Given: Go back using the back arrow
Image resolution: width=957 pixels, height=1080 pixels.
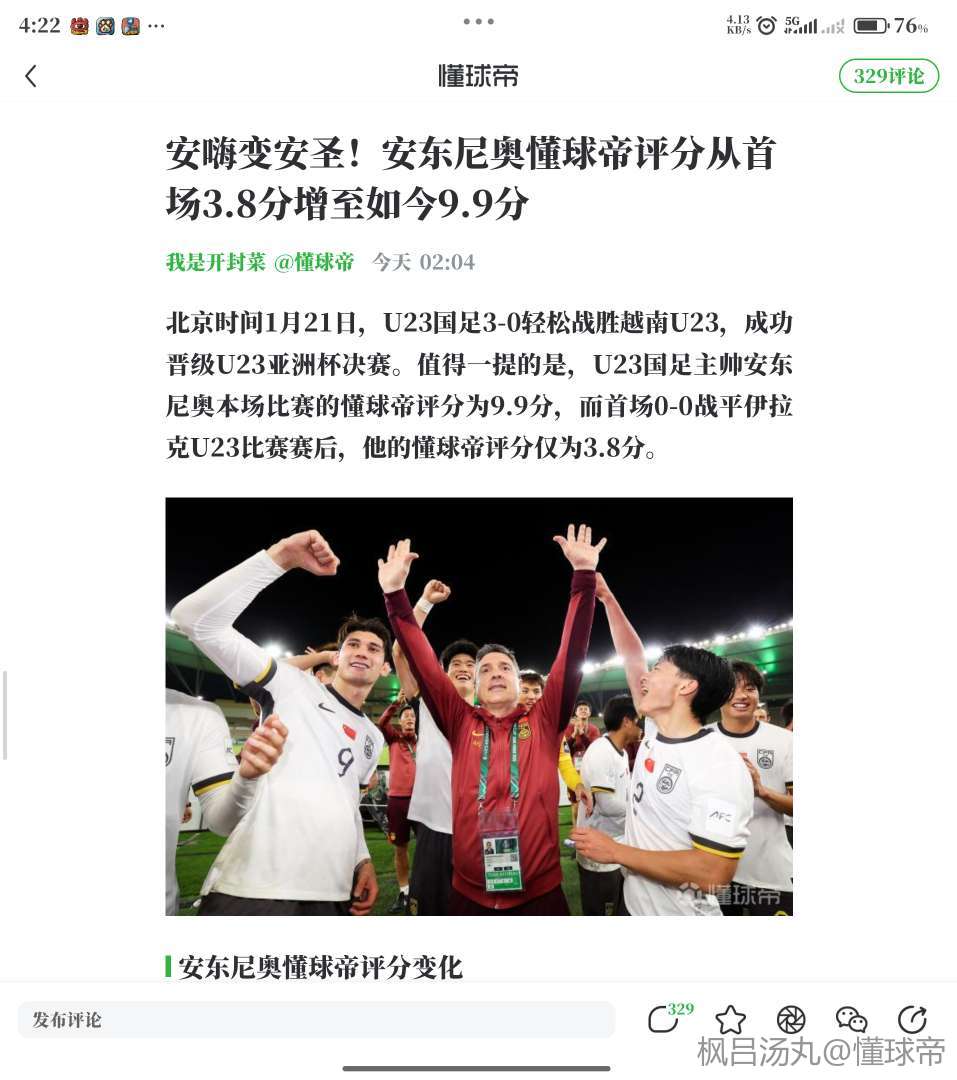Looking at the screenshot, I should click(31, 76).
